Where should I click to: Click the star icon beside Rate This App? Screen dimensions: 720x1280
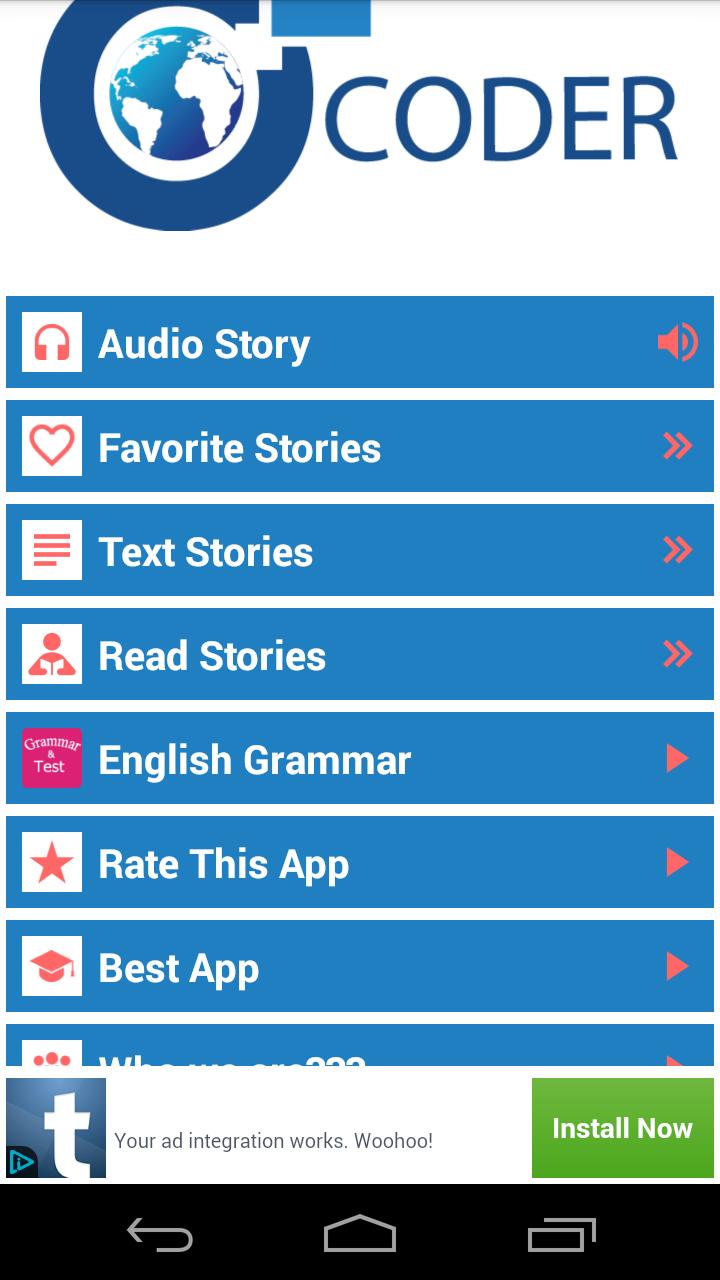pyautogui.click(x=52, y=862)
